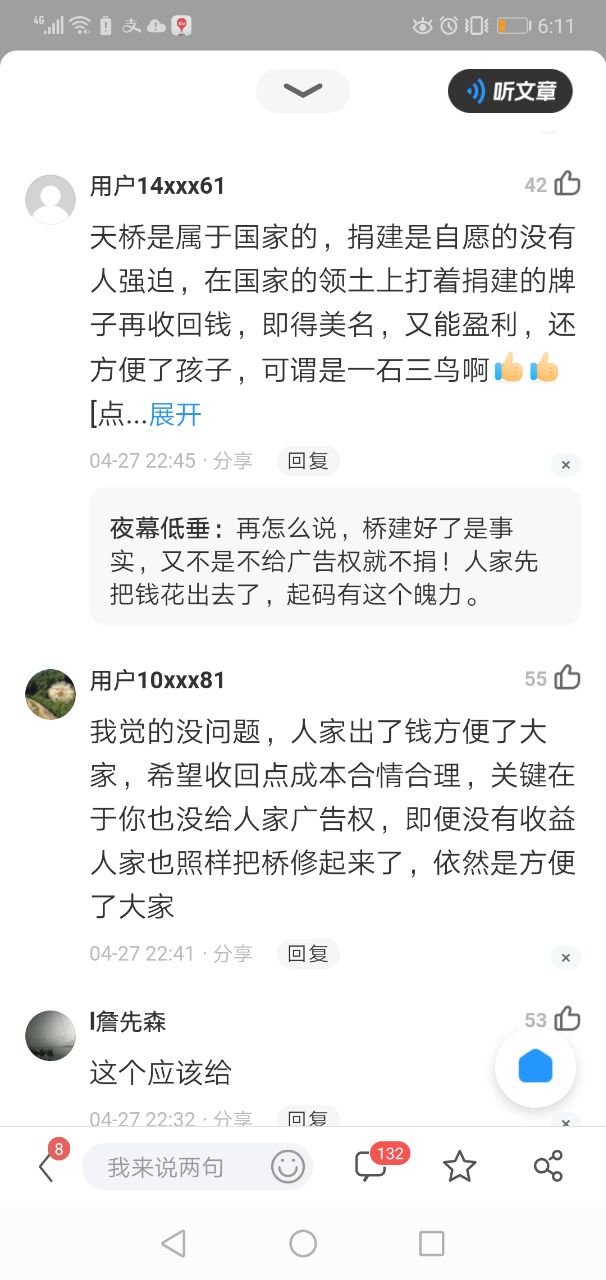Dismiss 用户14xxx61's comment with the x
Image resolution: width=606 pixels, height=1280 pixels.
coord(565,465)
